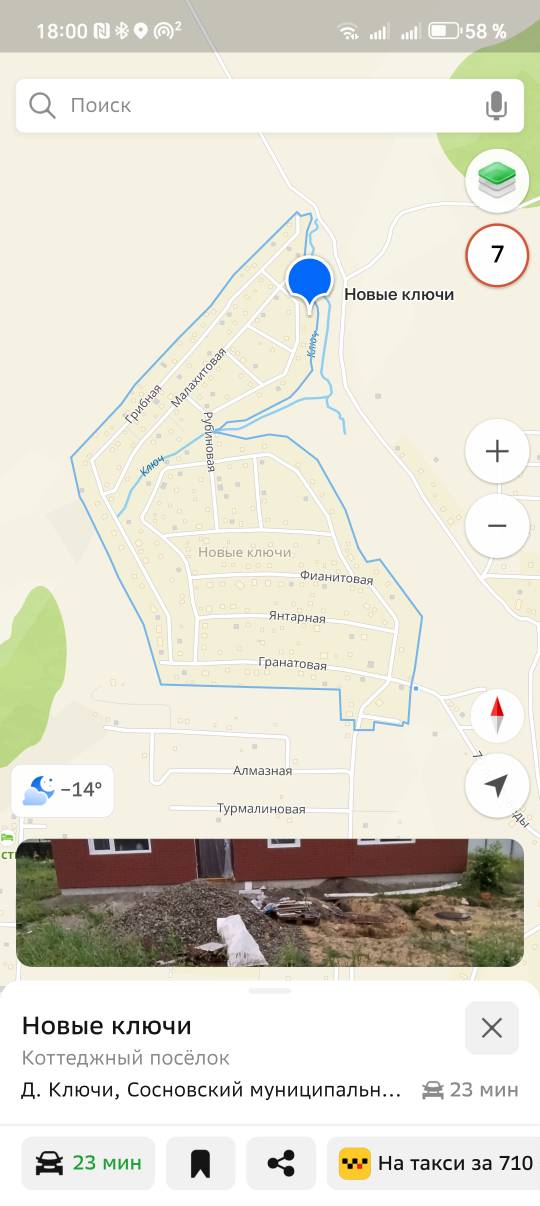Share this place
The image size is (540, 1206).
click(x=281, y=1163)
